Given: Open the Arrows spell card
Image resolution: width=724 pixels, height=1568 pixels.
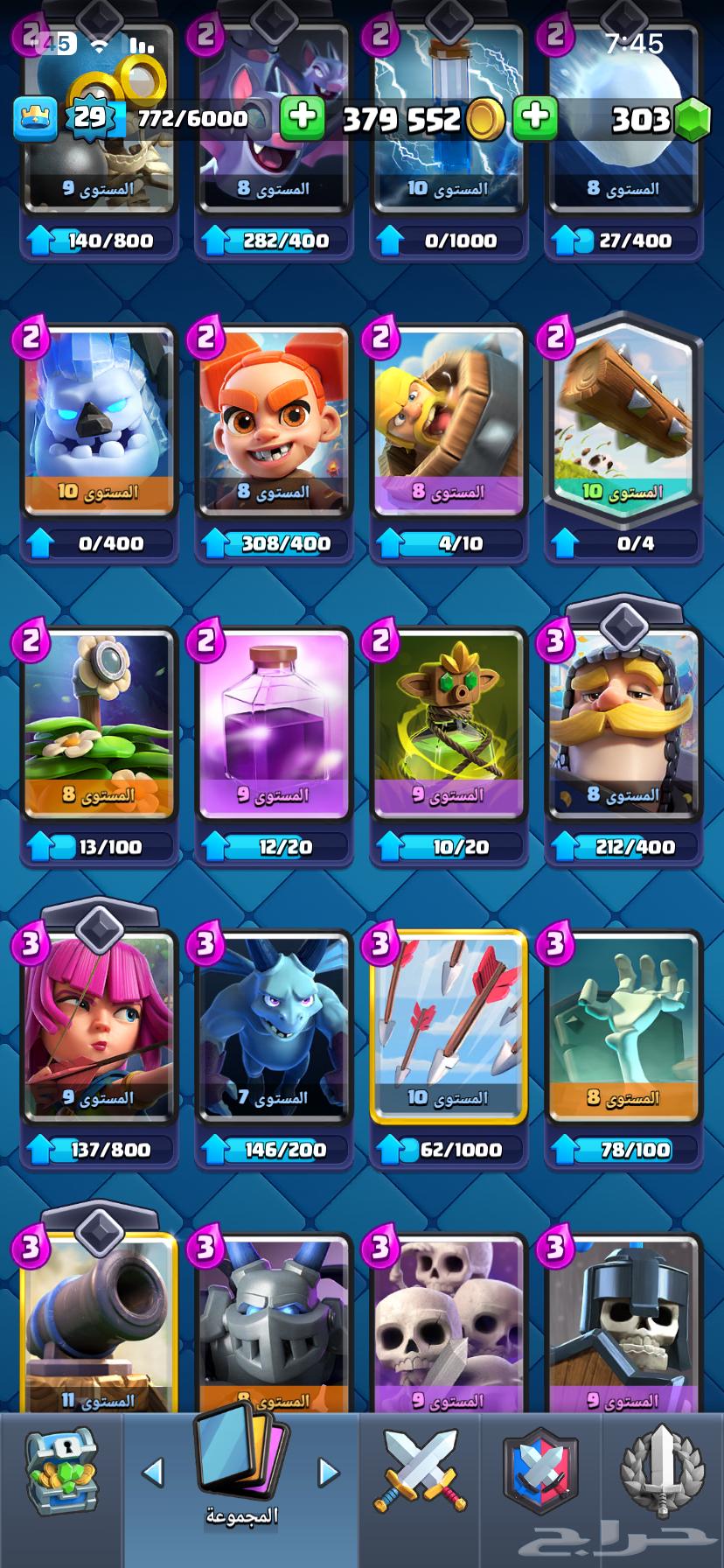Looking at the screenshot, I should 448,1025.
